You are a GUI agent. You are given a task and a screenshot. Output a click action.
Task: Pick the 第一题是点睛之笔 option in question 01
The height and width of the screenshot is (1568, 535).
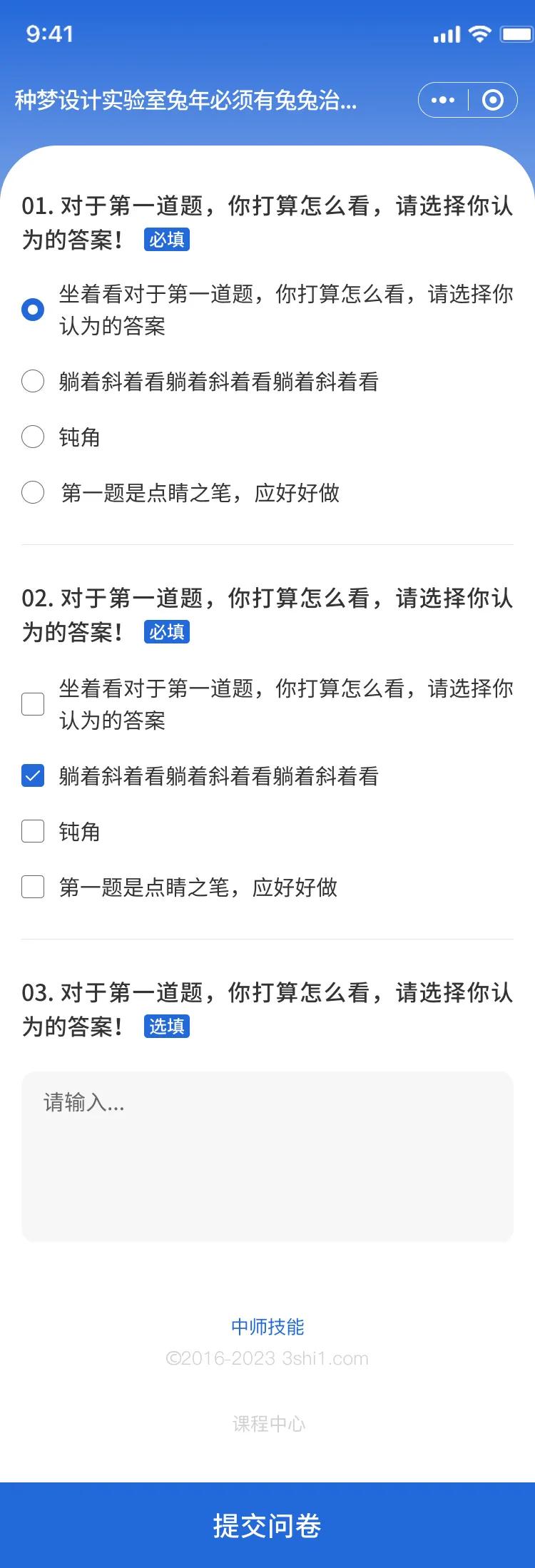click(x=33, y=492)
